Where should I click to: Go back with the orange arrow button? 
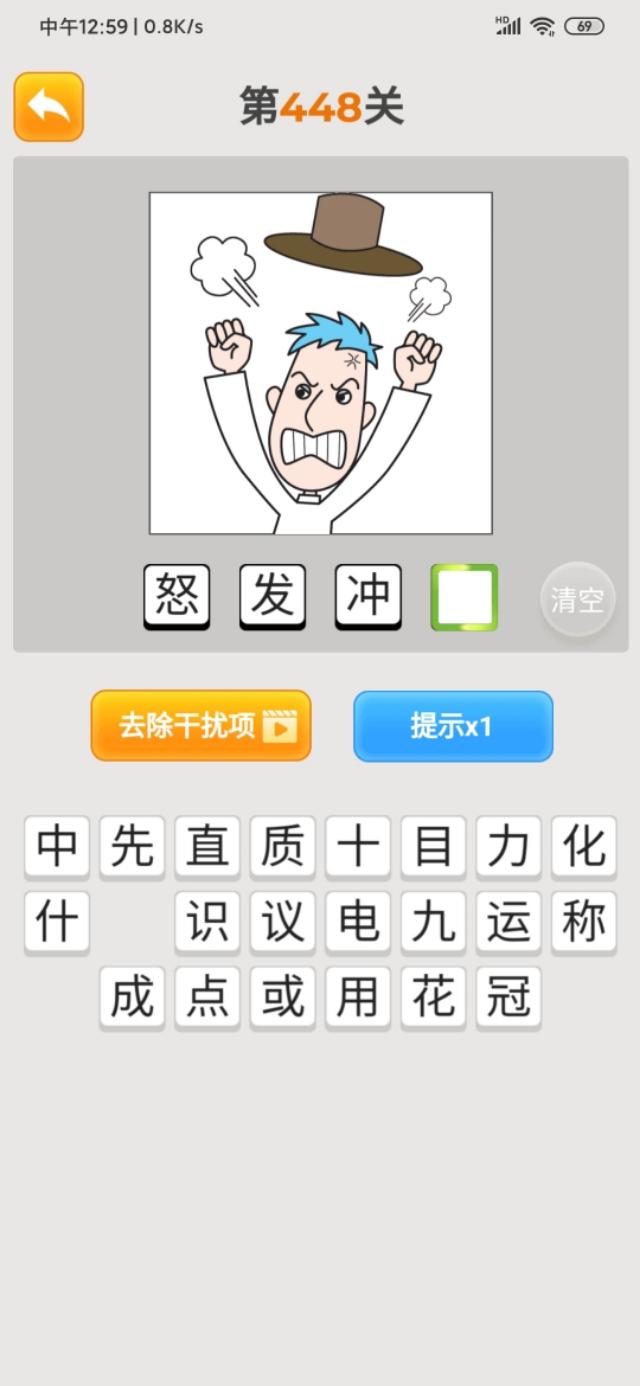tap(48, 106)
